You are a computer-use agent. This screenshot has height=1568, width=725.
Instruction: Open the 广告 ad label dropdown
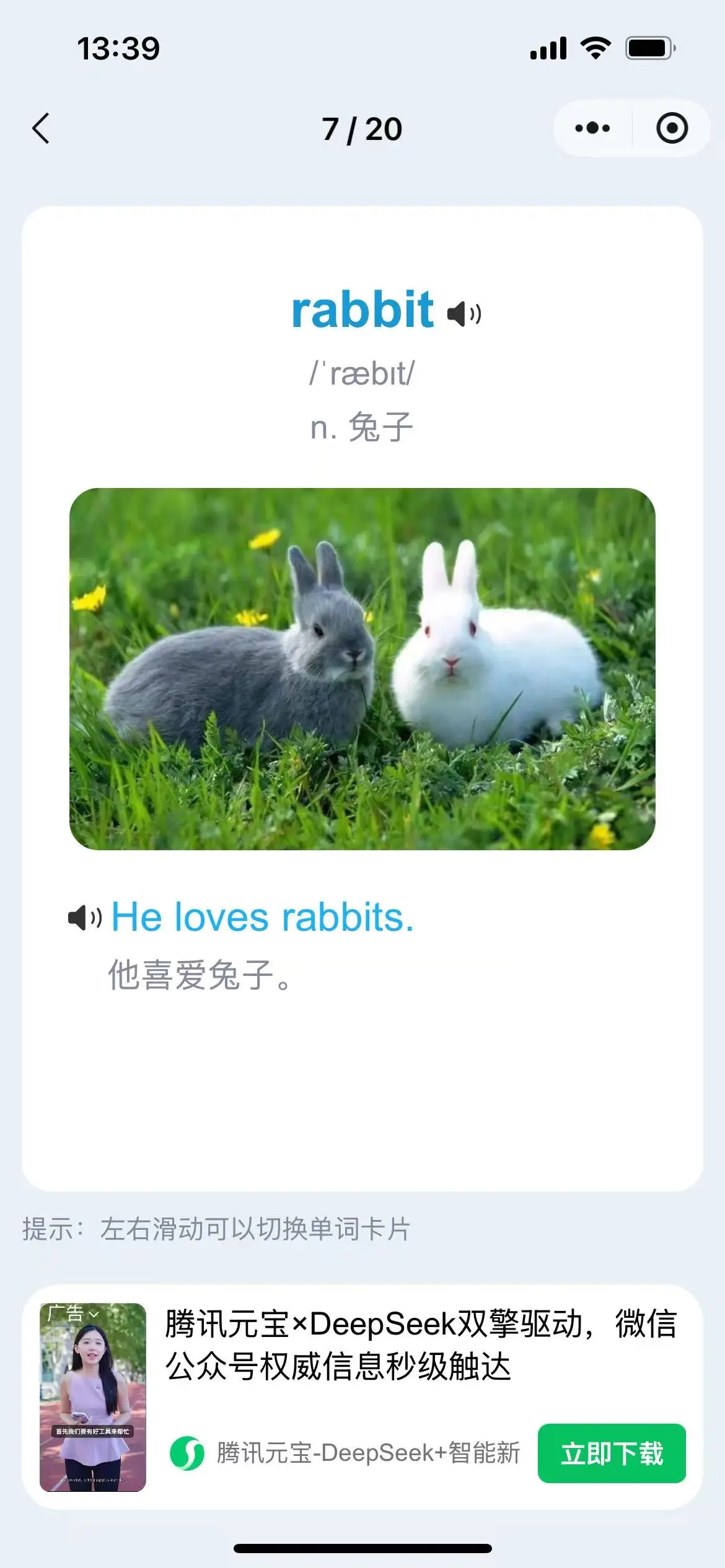(73, 1313)
